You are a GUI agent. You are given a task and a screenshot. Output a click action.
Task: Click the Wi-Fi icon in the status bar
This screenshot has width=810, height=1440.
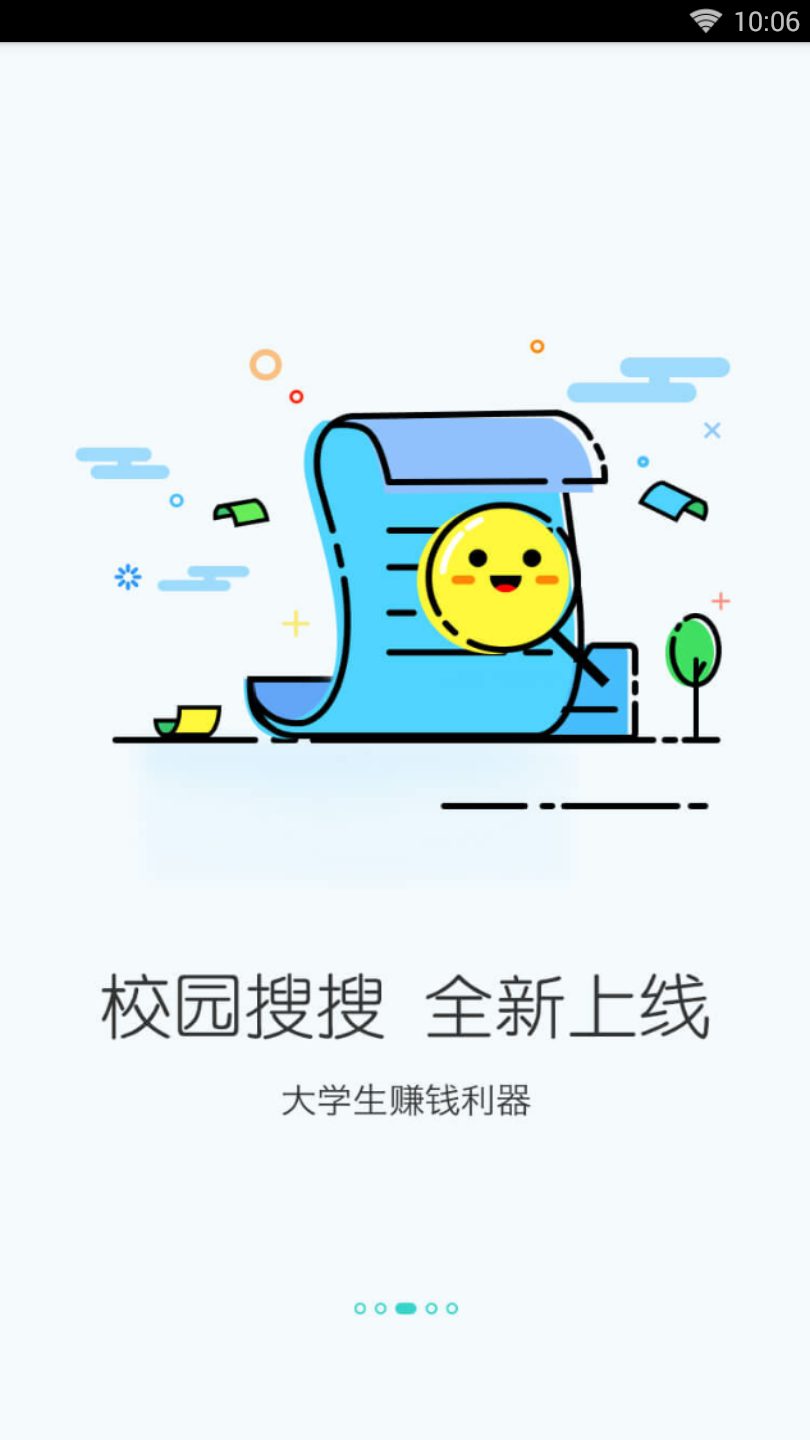coord(706,18)
